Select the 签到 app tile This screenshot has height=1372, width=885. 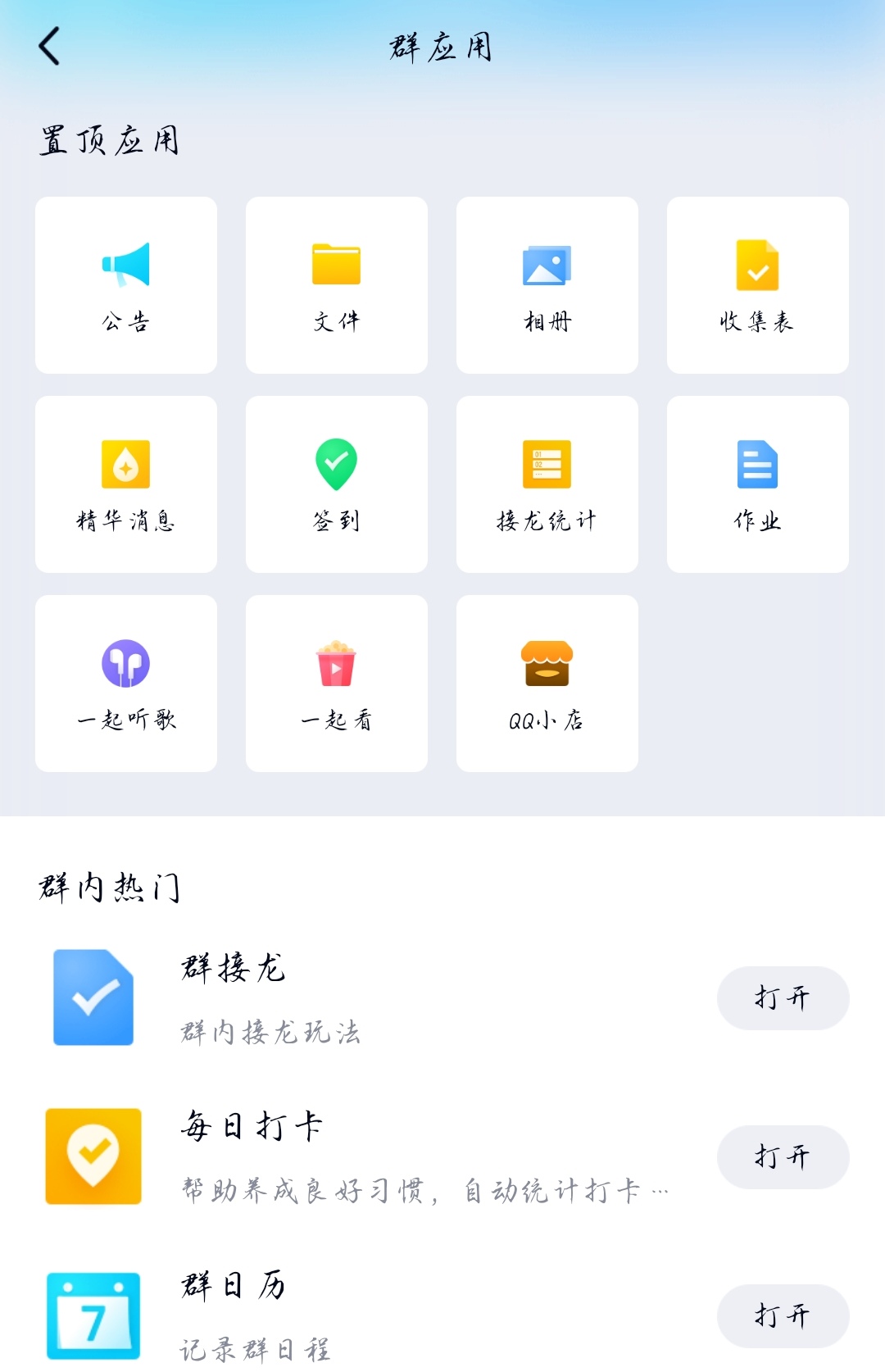coord(337,484)
